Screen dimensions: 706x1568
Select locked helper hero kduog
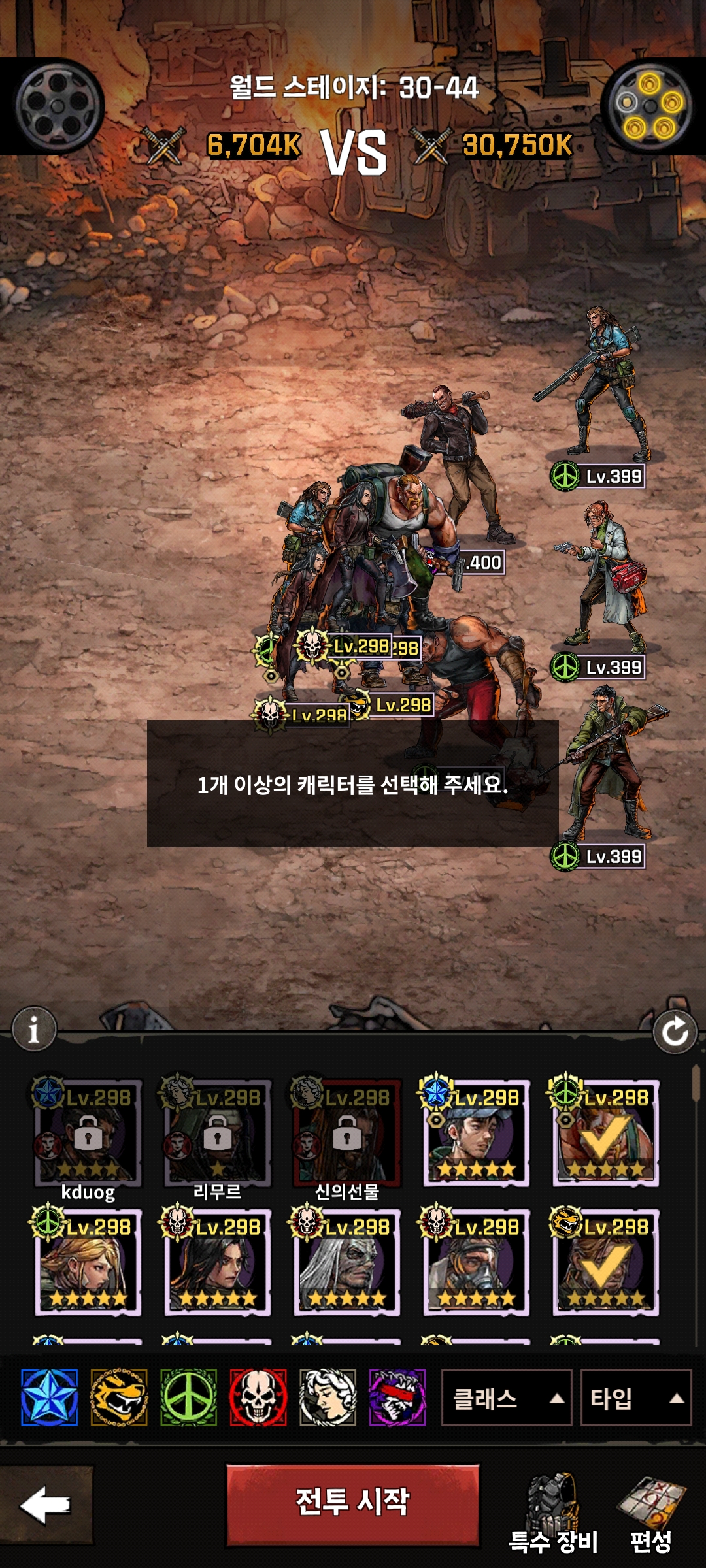pyautogui.click(x=88, y=1134)
